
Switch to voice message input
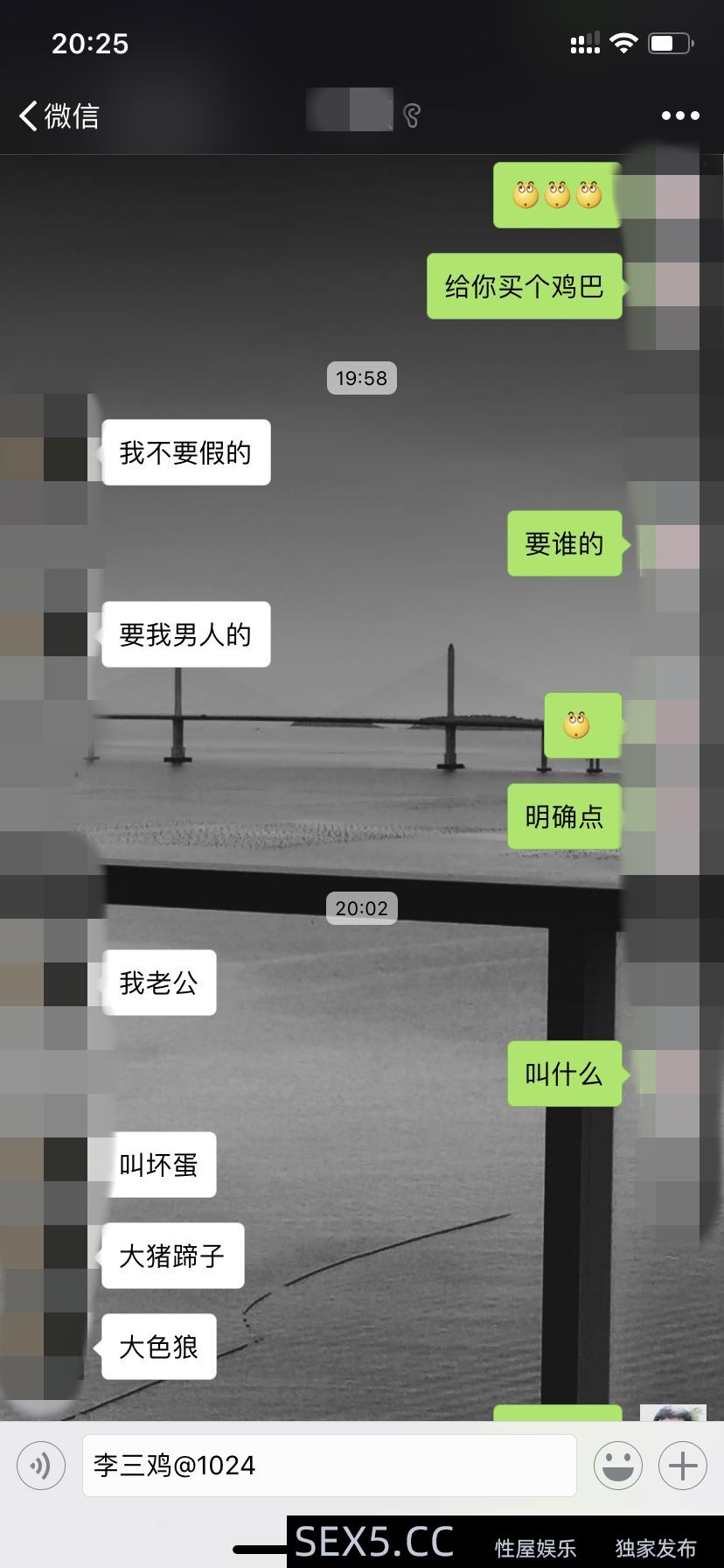click(x=41, y=1465)
